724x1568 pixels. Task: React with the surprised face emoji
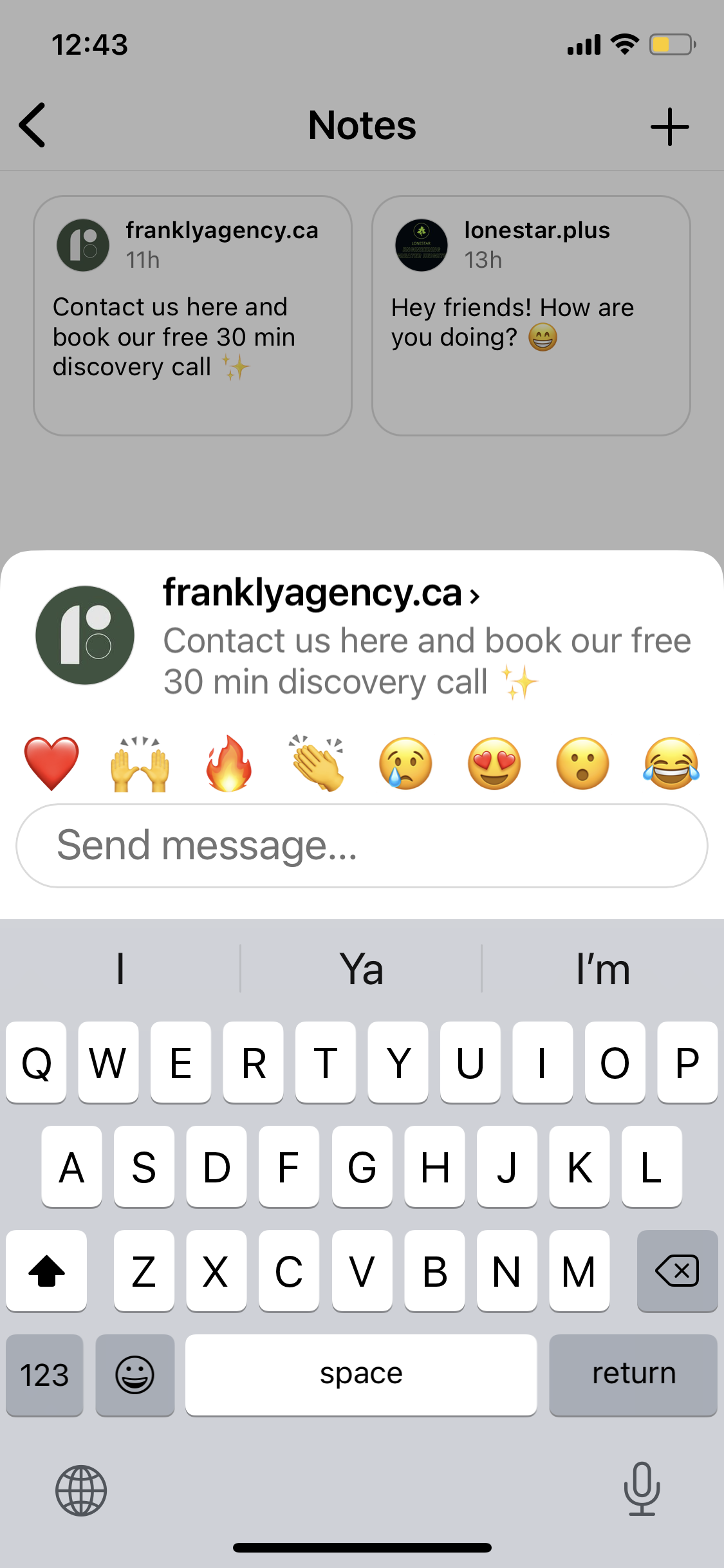click(582, 763)
